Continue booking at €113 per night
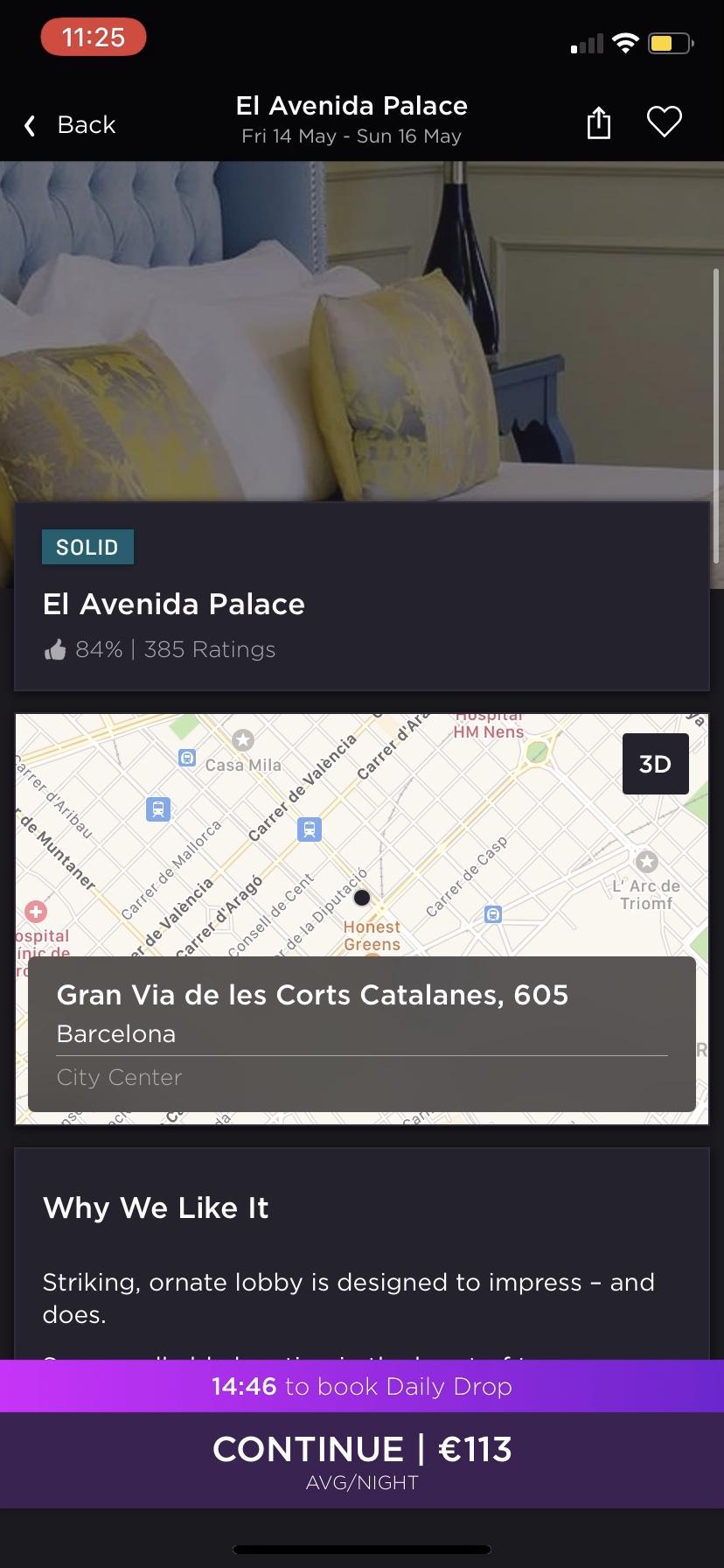This screenshot has height=1568, width=724. (x=362, y=1459)
